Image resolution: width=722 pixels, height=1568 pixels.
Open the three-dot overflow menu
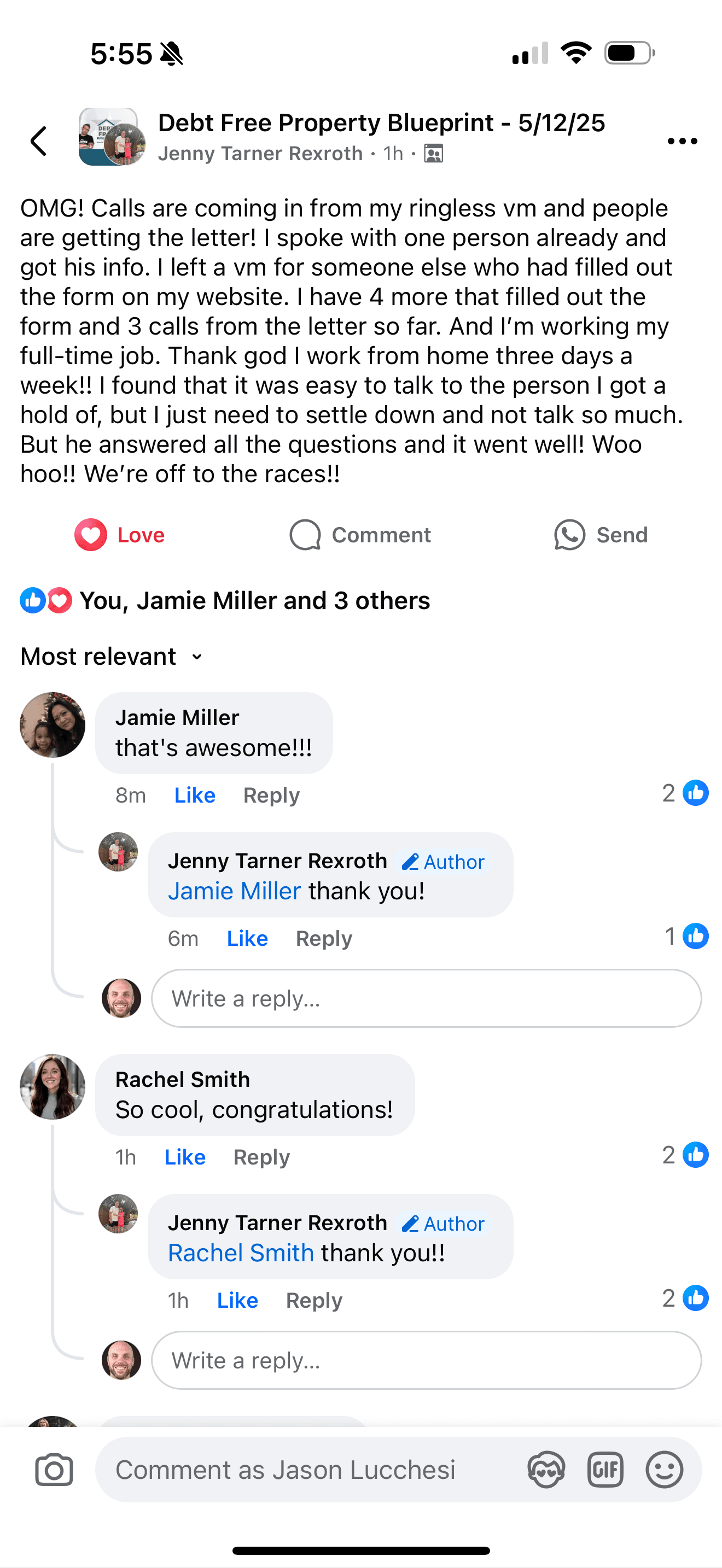682,141
